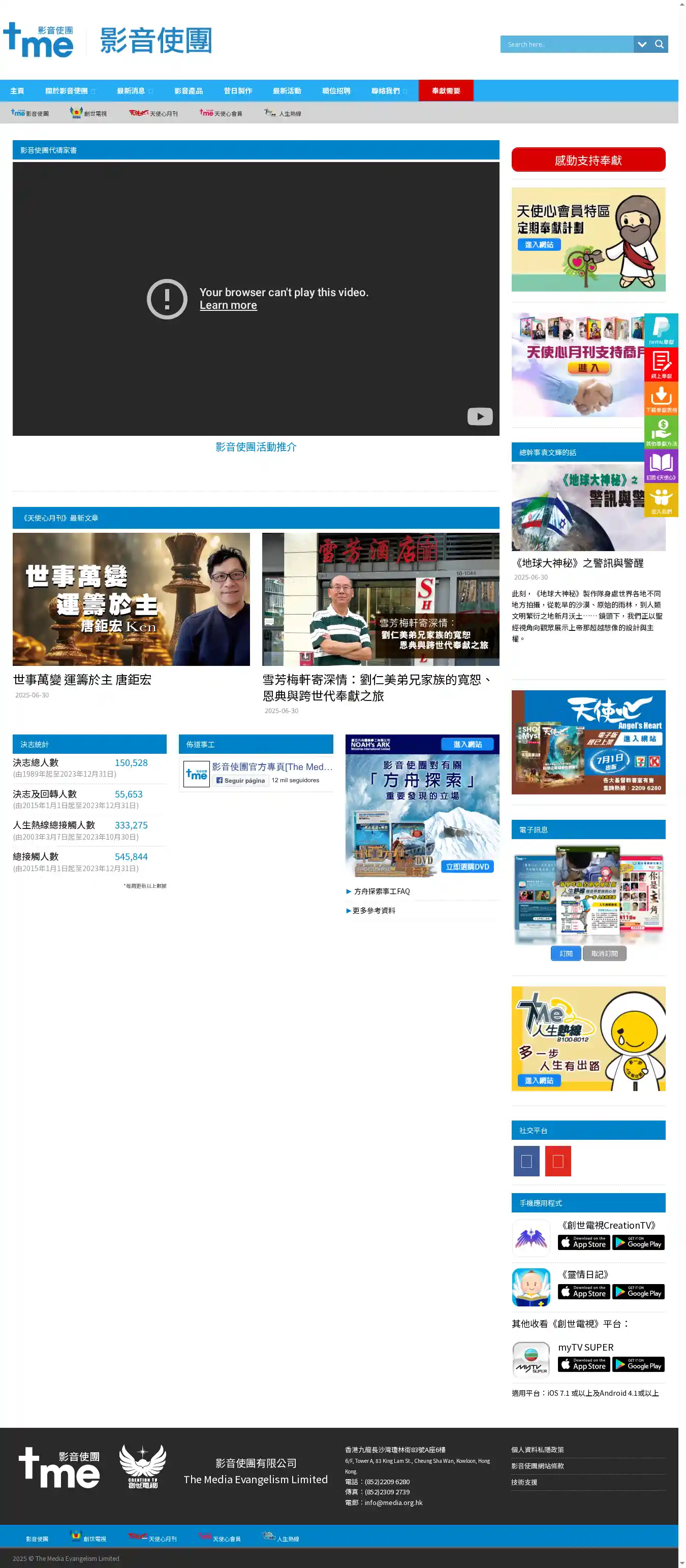This screenshot has width=686, height=1568.
Task: Open article 世事萬變 運籌於主 唐鉅宏
Action: pyautogui.click(x=82, y=680)
